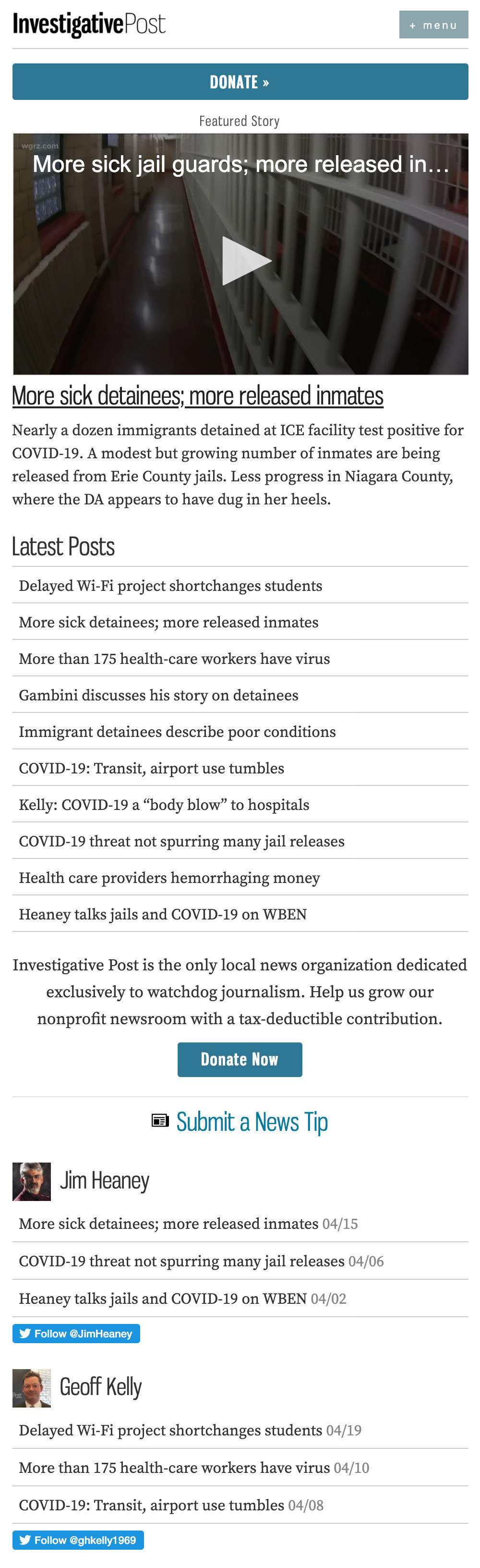This screenshot has height=1568, width=480.
Task: View Jim Heaney's author page
Action: [104, 1181]
